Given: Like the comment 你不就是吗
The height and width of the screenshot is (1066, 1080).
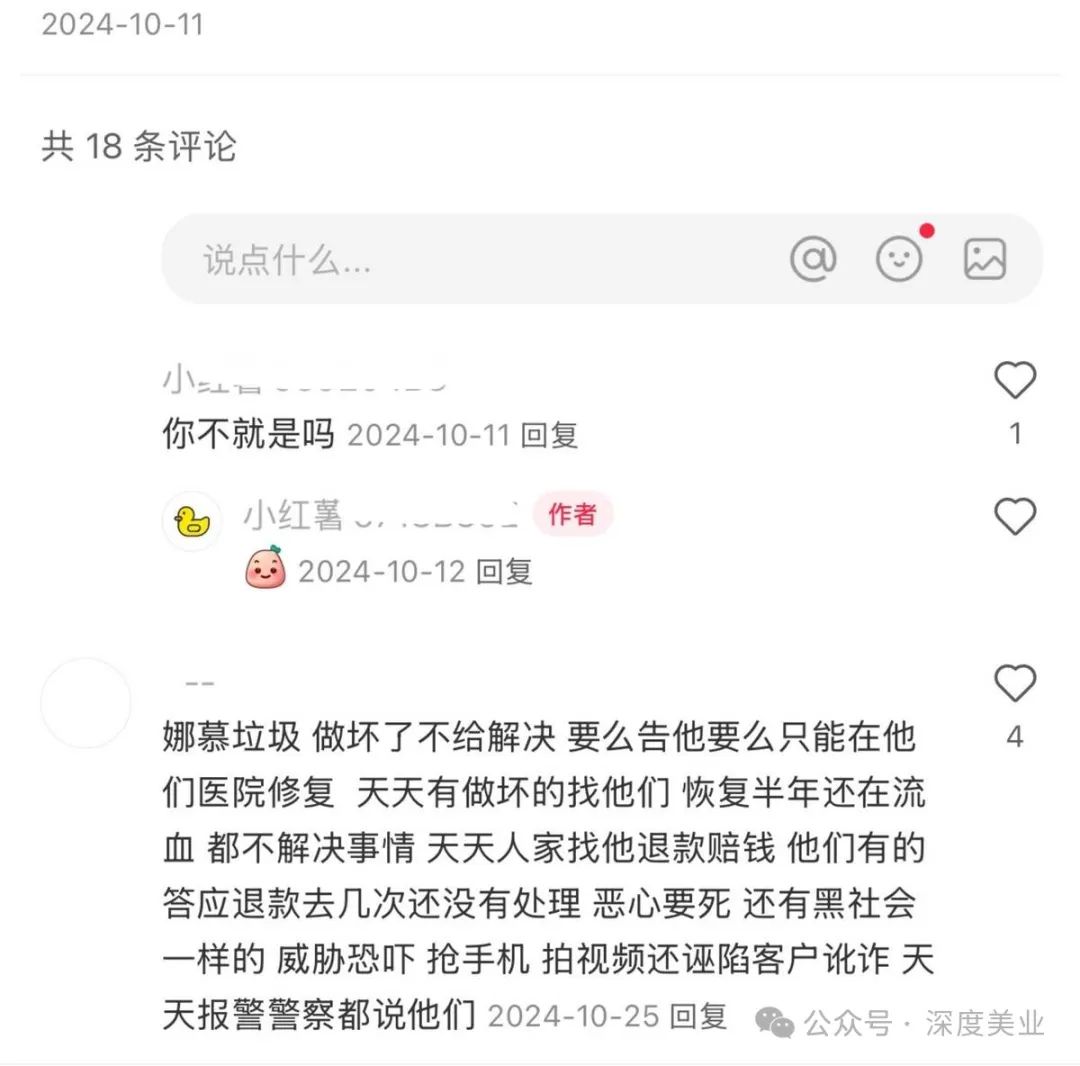Looking at the screenshot, I should 1014,381.
